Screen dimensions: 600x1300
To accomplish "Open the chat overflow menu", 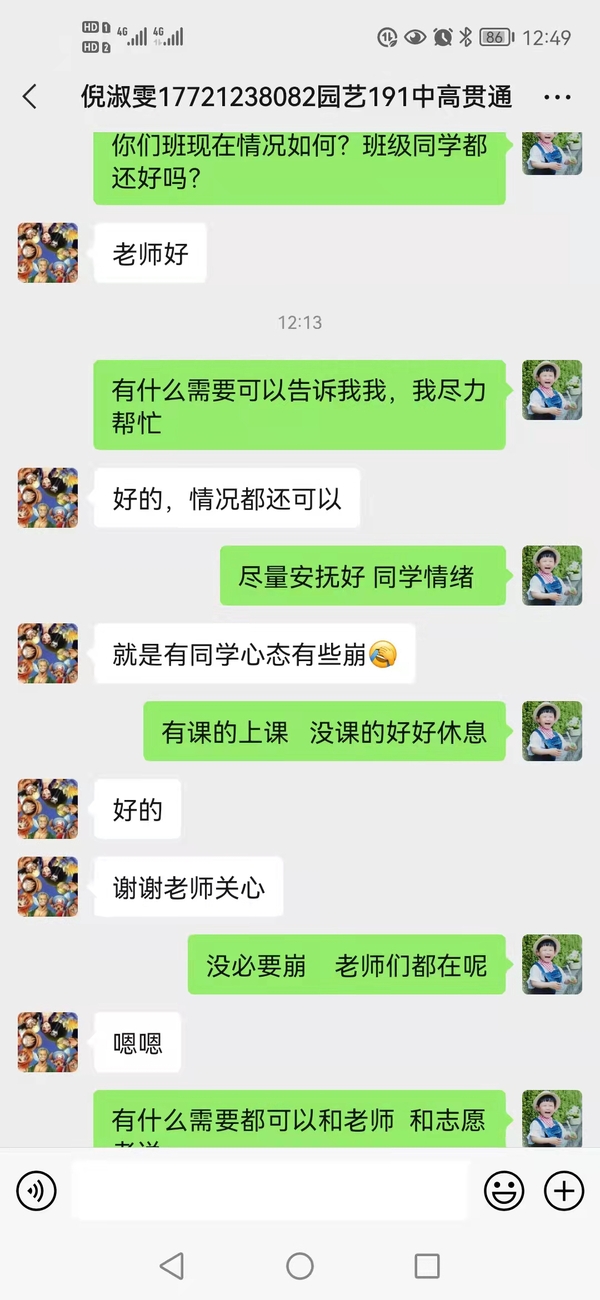I will coord(557,97).
